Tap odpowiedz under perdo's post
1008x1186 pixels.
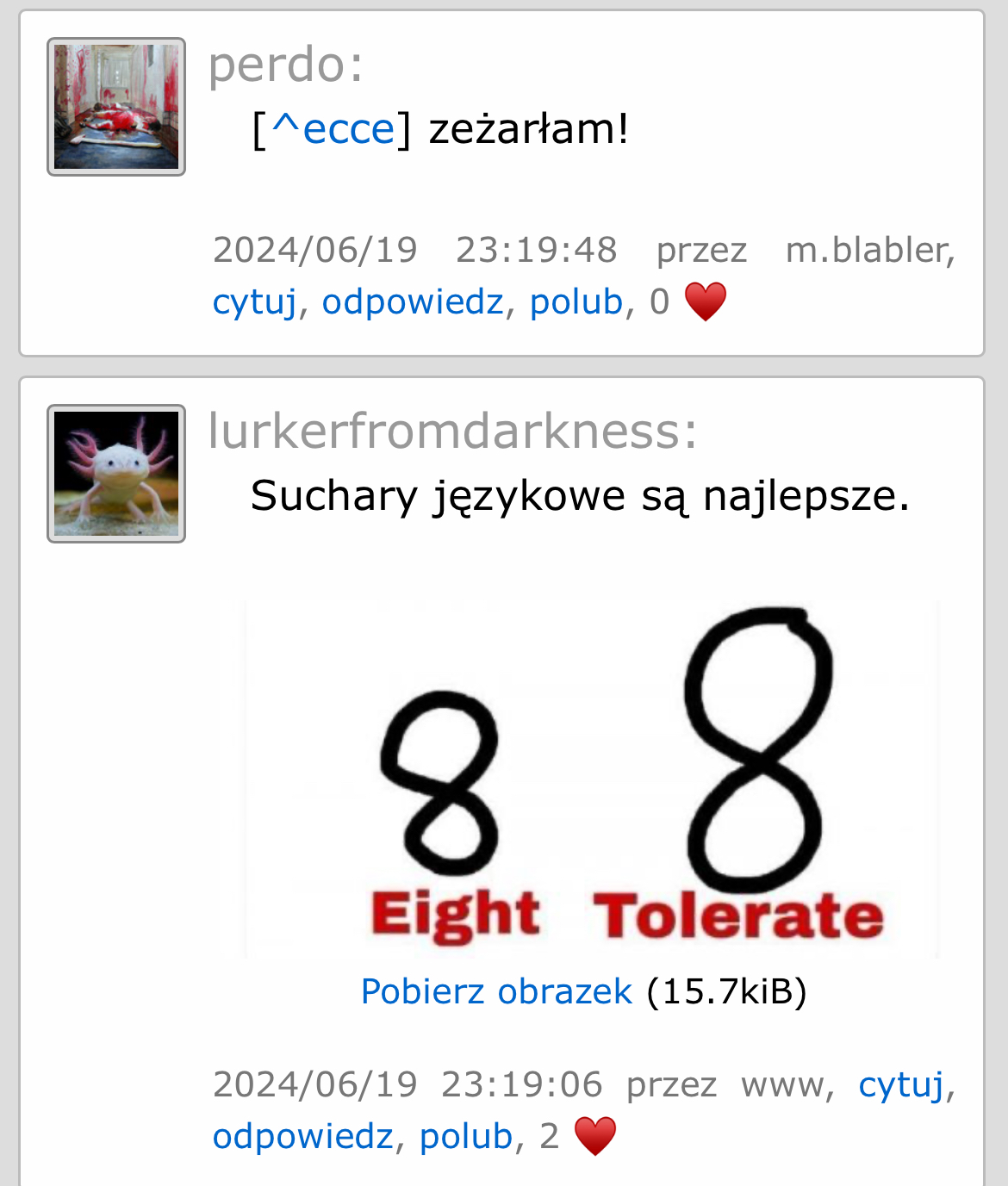coord(412,302)
